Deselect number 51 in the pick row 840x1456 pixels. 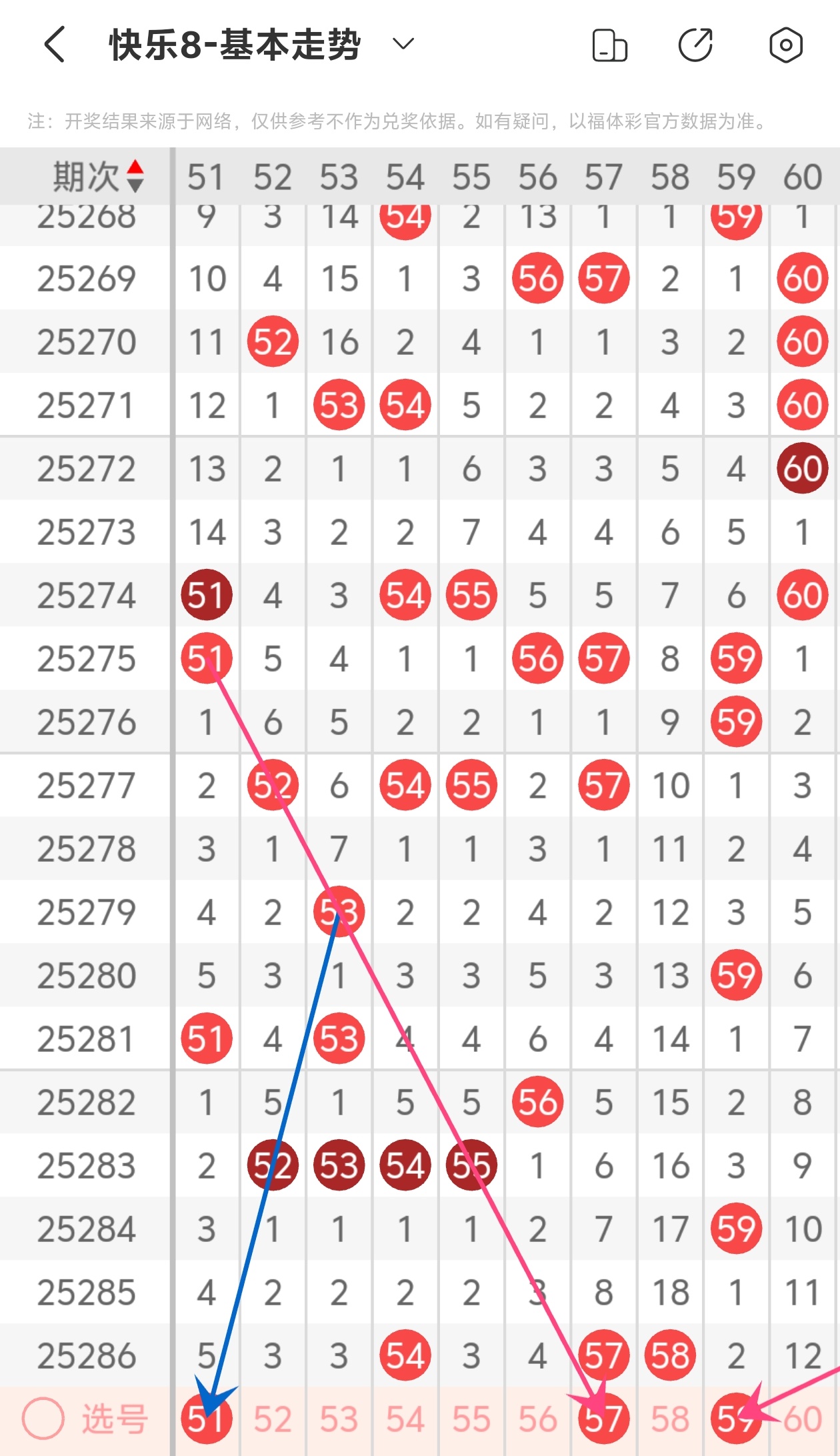[206, 1418]
